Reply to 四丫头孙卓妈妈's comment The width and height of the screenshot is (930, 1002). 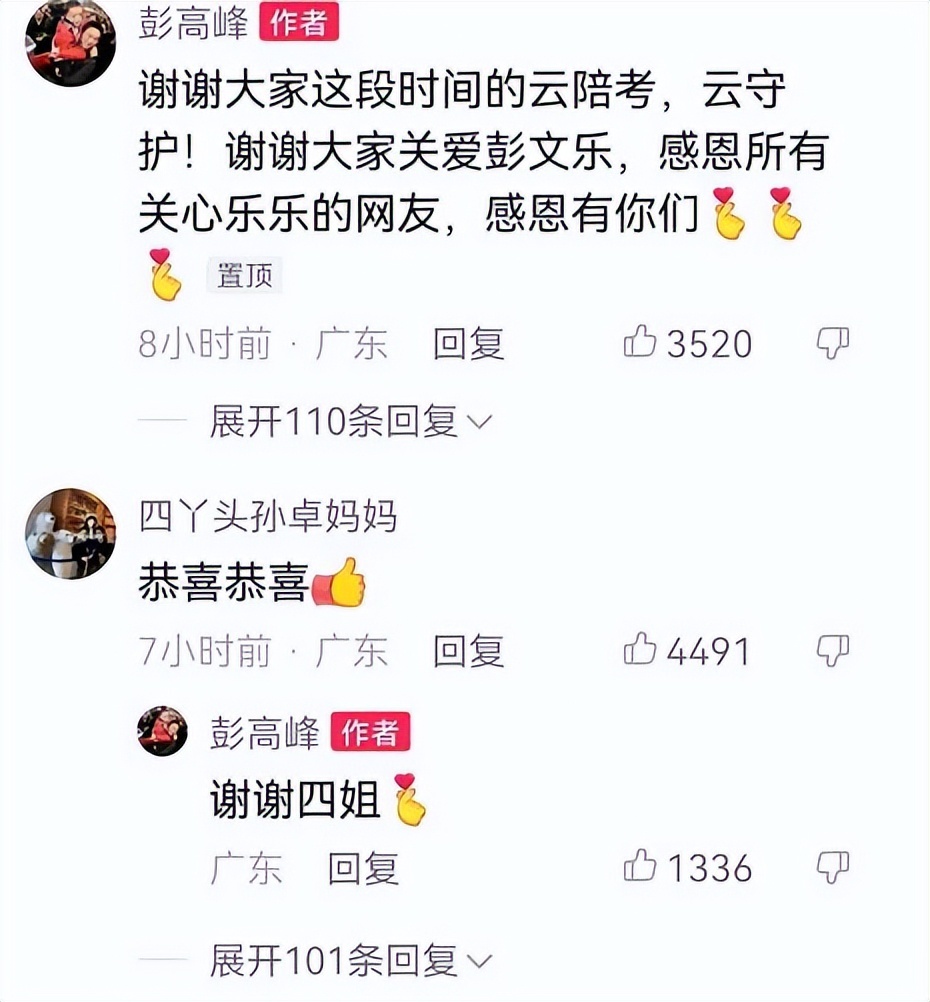468,652
